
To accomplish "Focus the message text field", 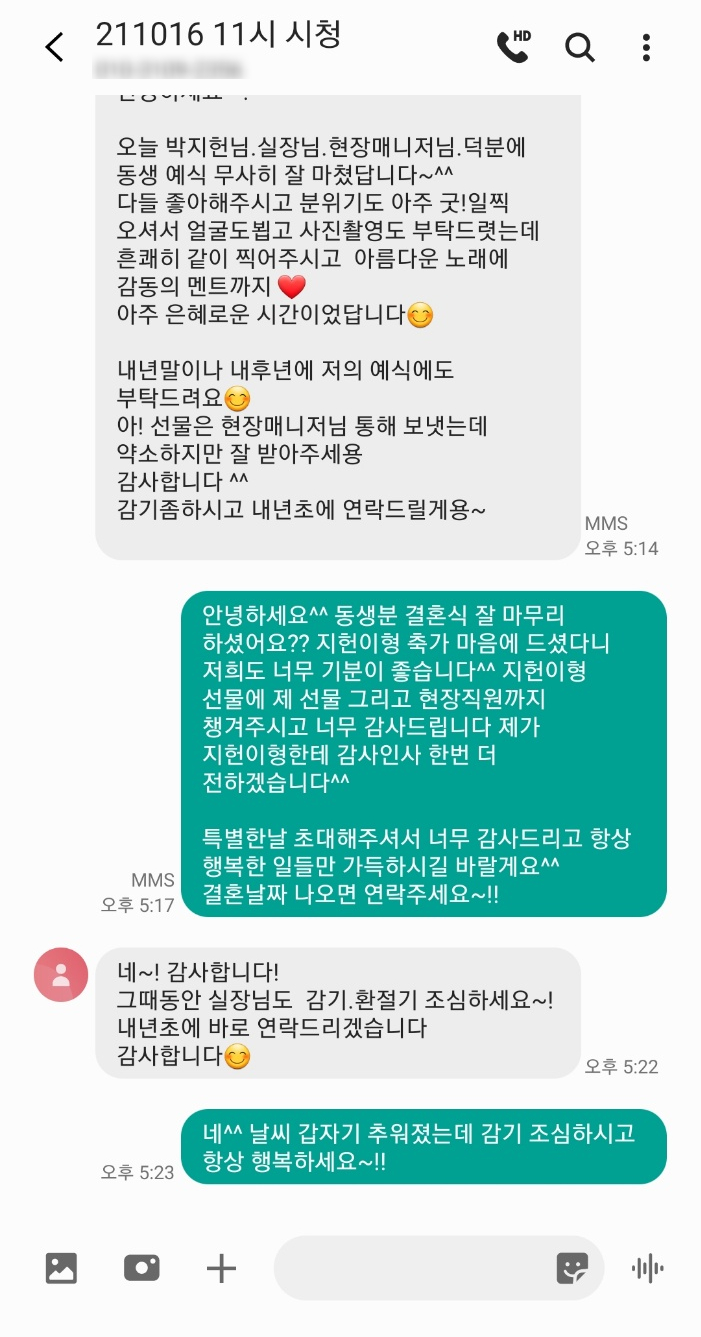I will (410, 1268).
